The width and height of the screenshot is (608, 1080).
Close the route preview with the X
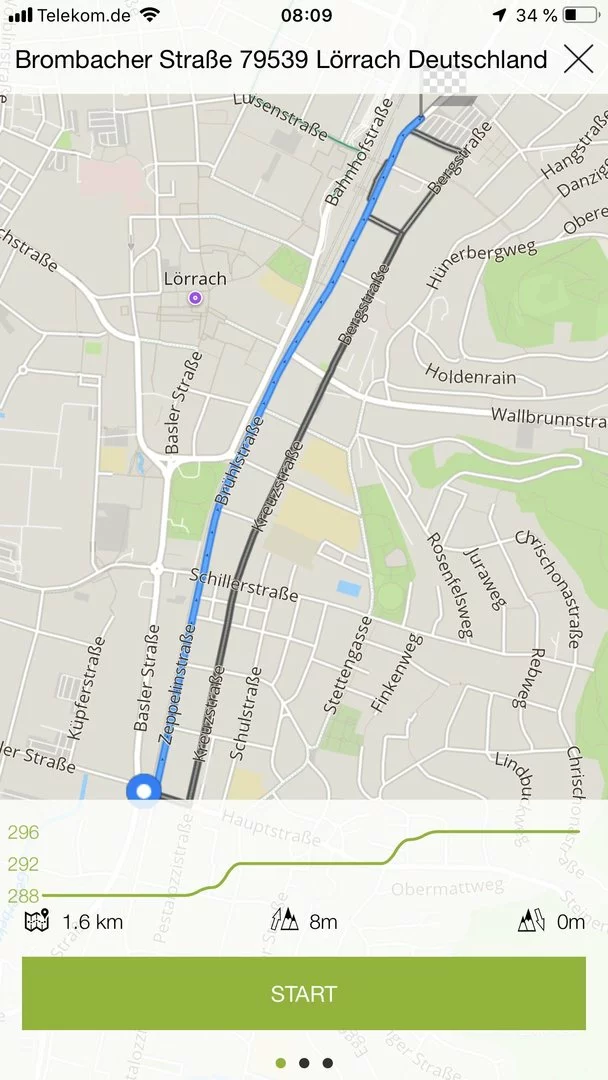(x=578, y=59)
